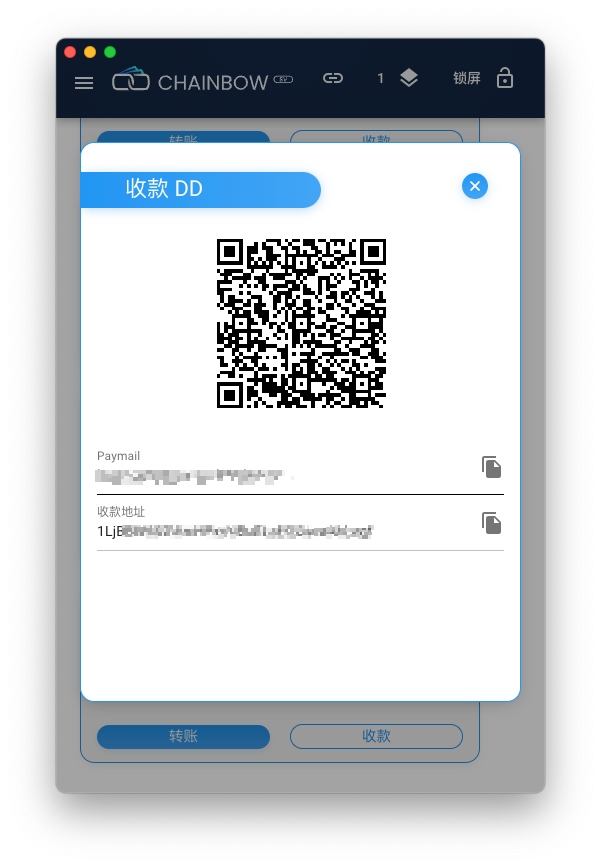Copy the Paymail address
Image resolution: width=601 pixels, height=867 pixels.
click(491, 467)
